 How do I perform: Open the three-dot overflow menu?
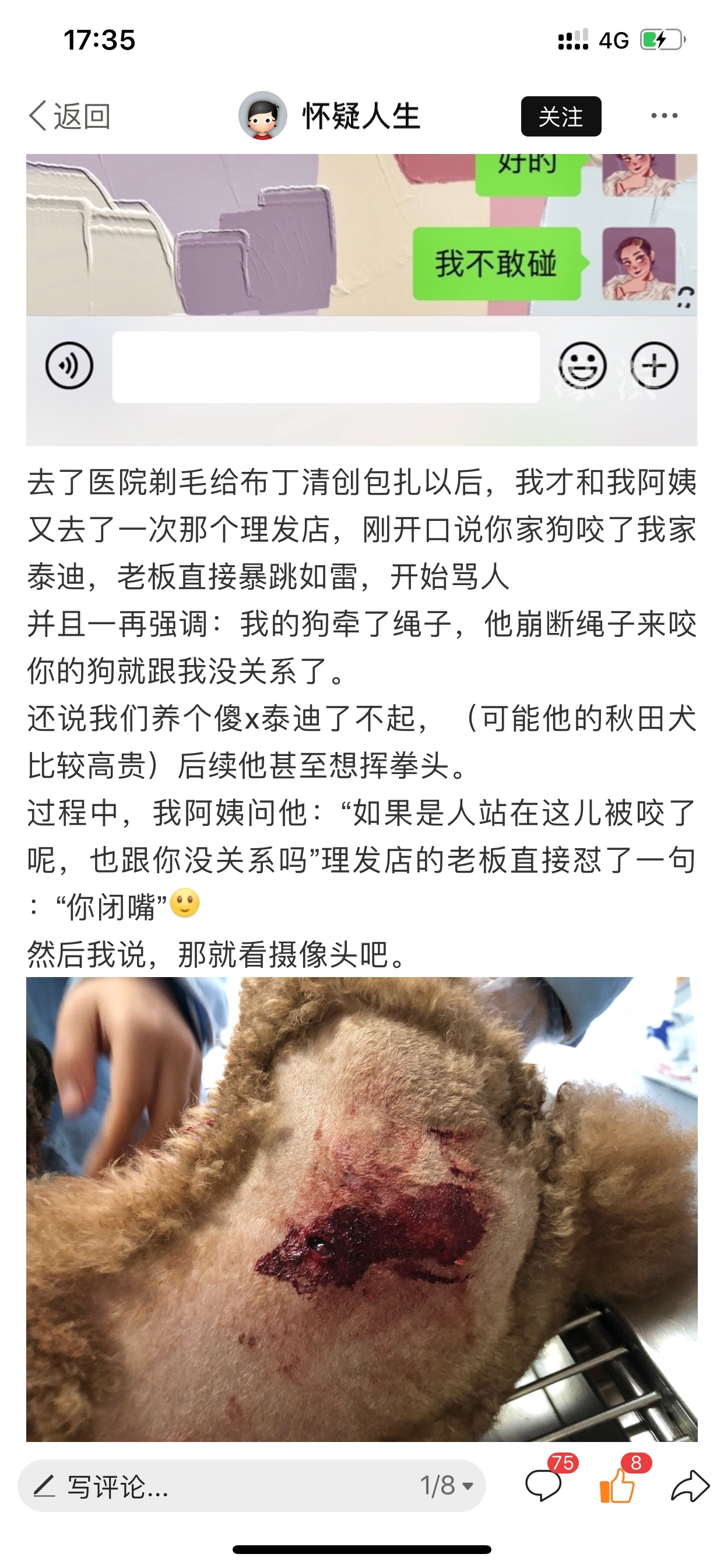tap(664, 116)
